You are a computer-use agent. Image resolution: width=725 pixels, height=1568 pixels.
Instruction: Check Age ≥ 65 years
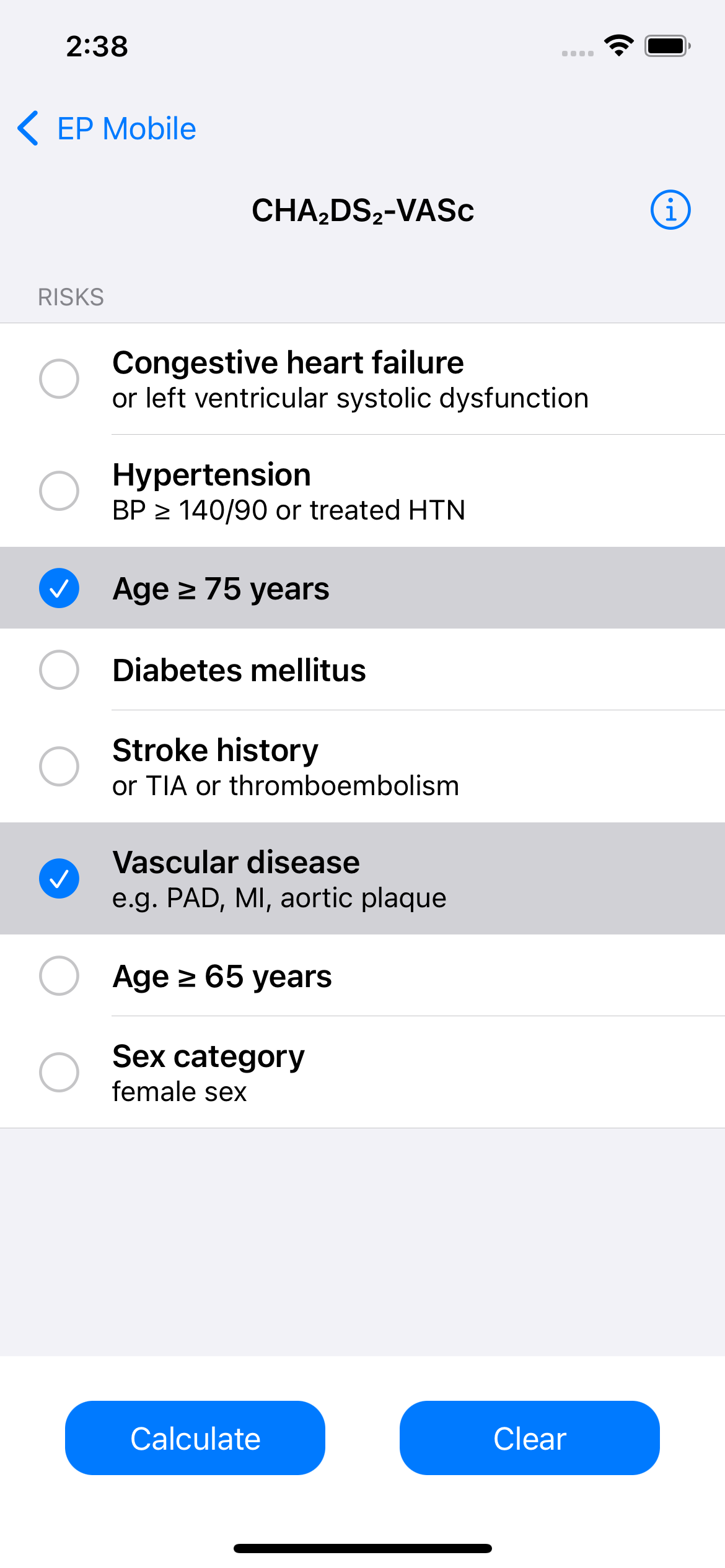coord(362,975)
